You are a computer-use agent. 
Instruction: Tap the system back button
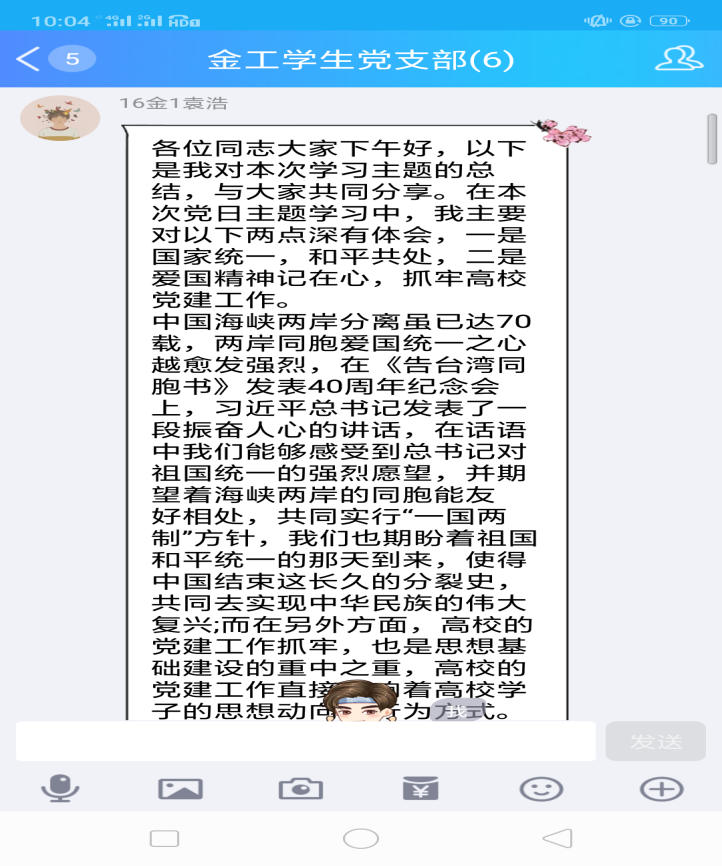(557, 838)
